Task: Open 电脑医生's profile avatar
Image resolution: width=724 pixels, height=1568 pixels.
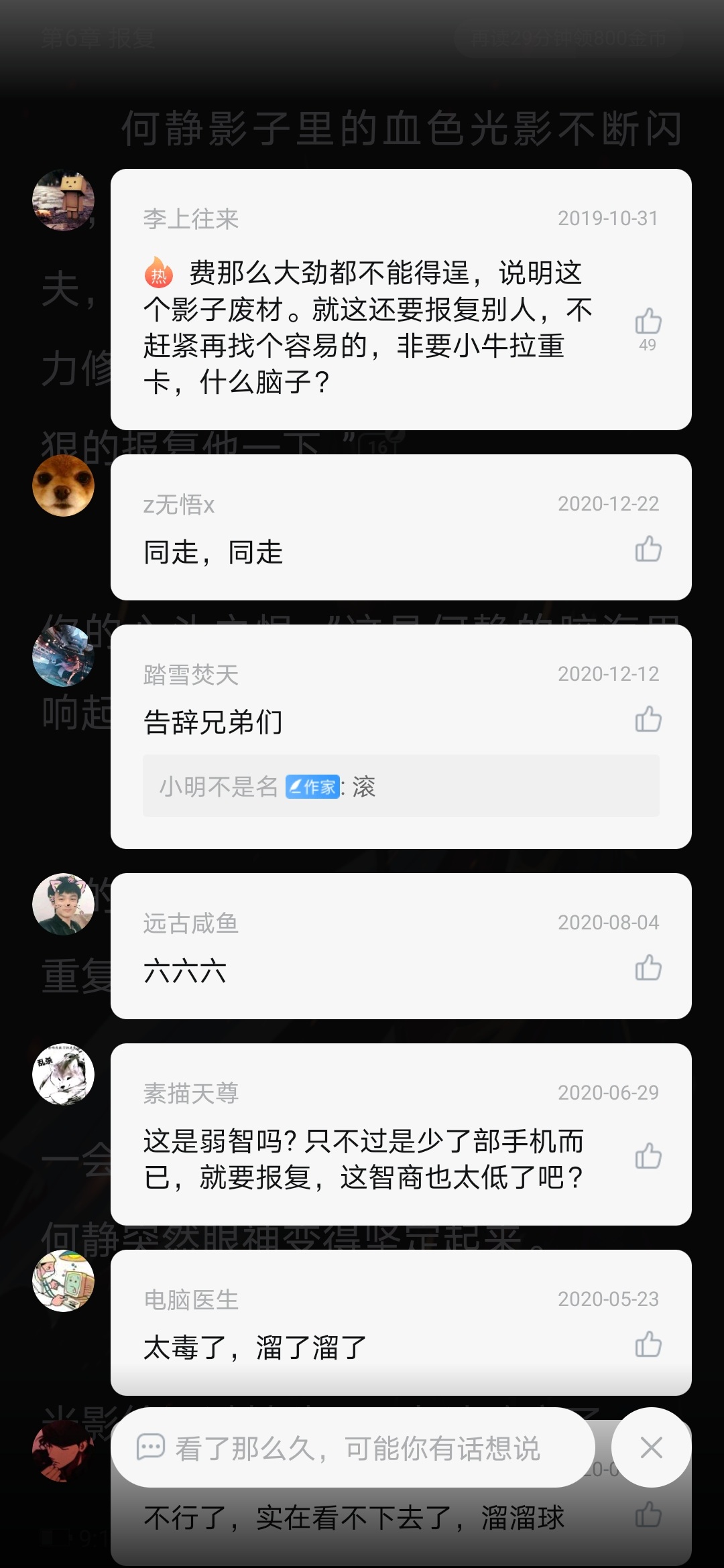Action: point(64,1281)
